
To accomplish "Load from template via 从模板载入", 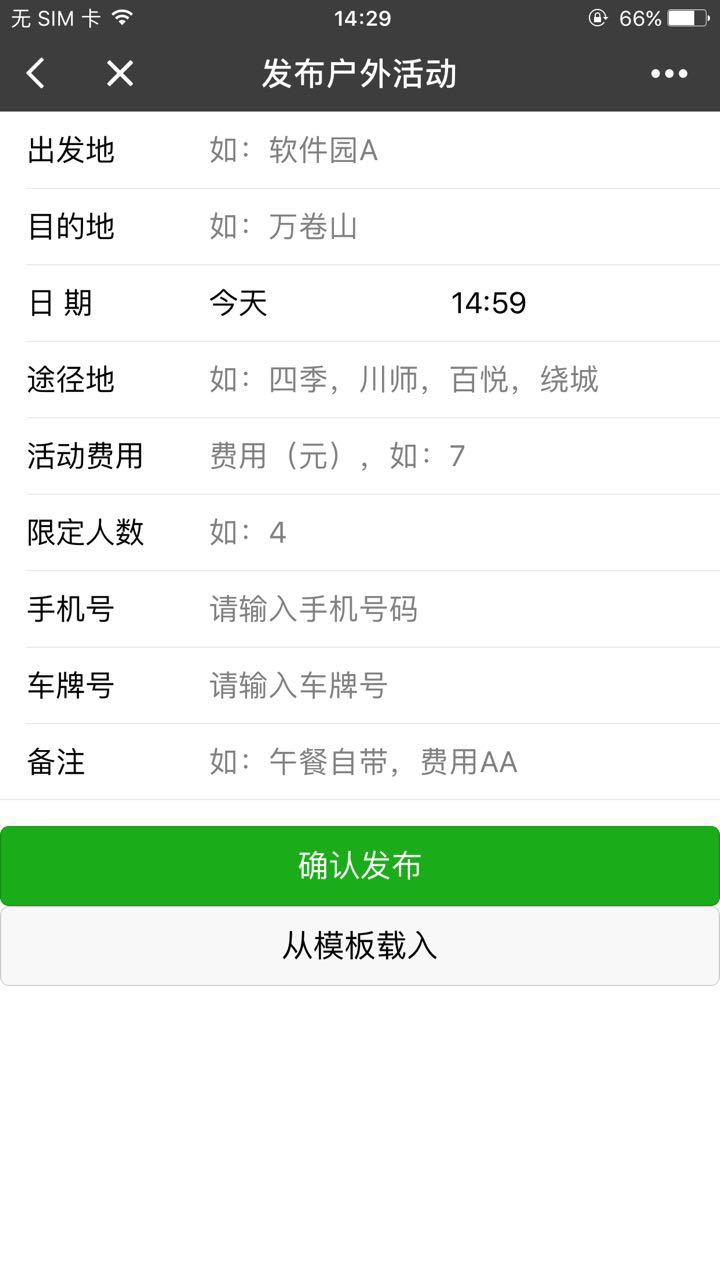I will [360, 946].
